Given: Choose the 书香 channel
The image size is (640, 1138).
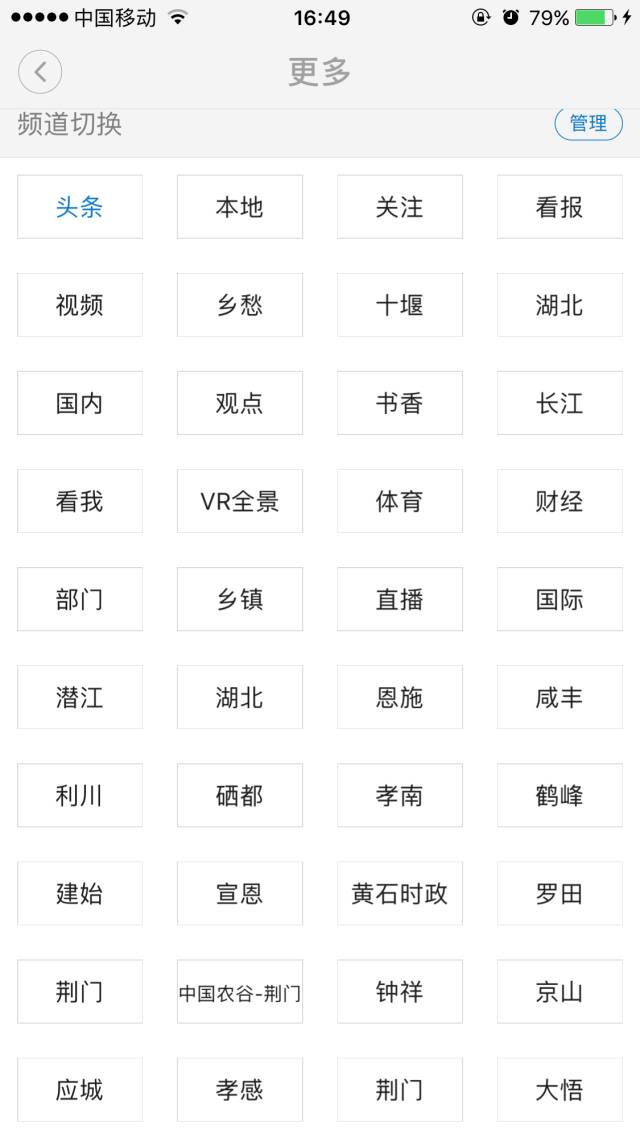Looking at the screenshot, I should [400, 403].
